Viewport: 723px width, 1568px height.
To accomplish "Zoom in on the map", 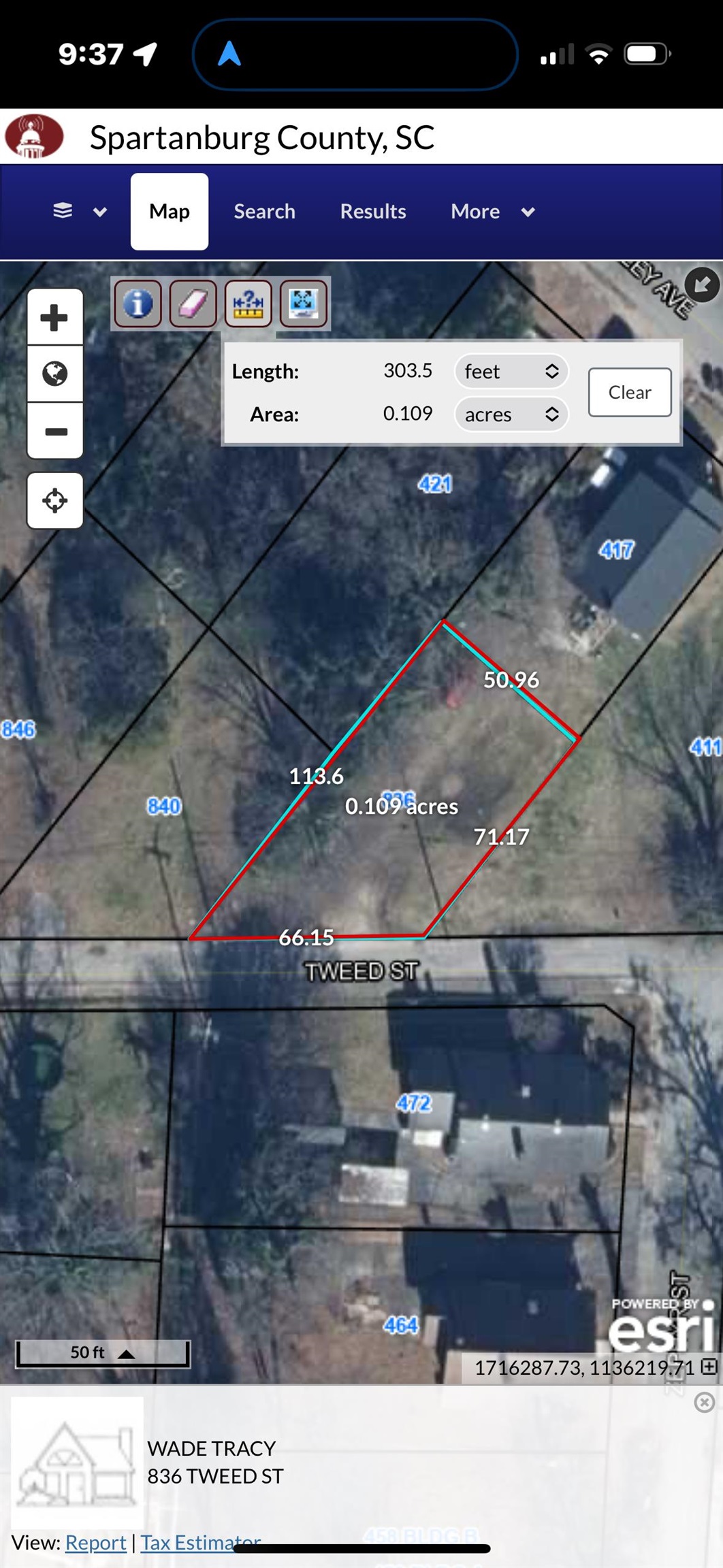I will coord(55,318).
